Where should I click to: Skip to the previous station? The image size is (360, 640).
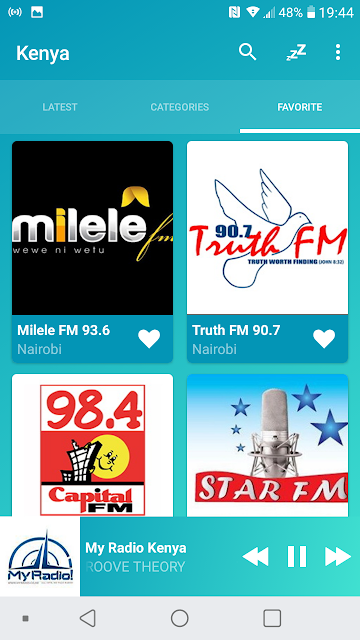[x=256, y=556]
